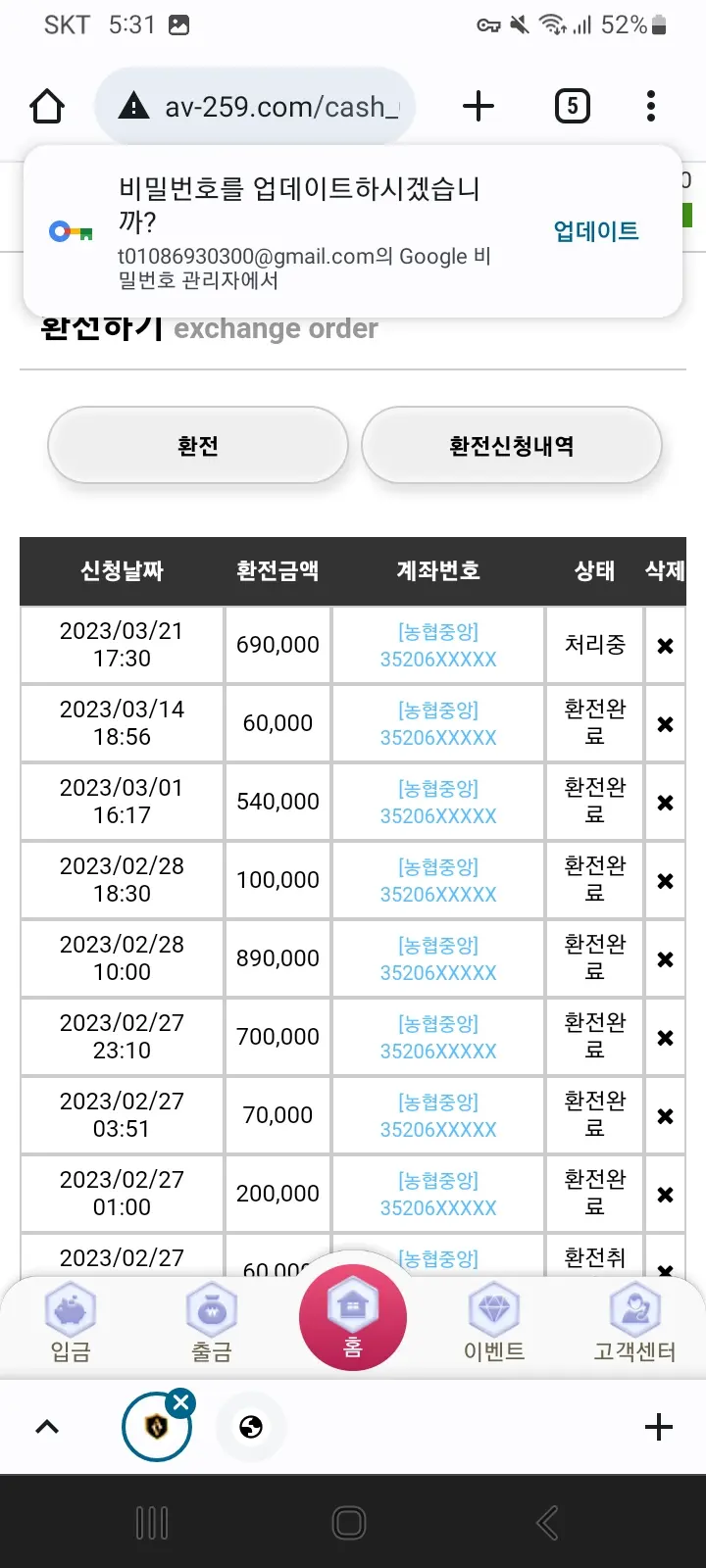This screenshot has height=1568, width=706.
Task: Select the 환전 button
Action: 198,446
